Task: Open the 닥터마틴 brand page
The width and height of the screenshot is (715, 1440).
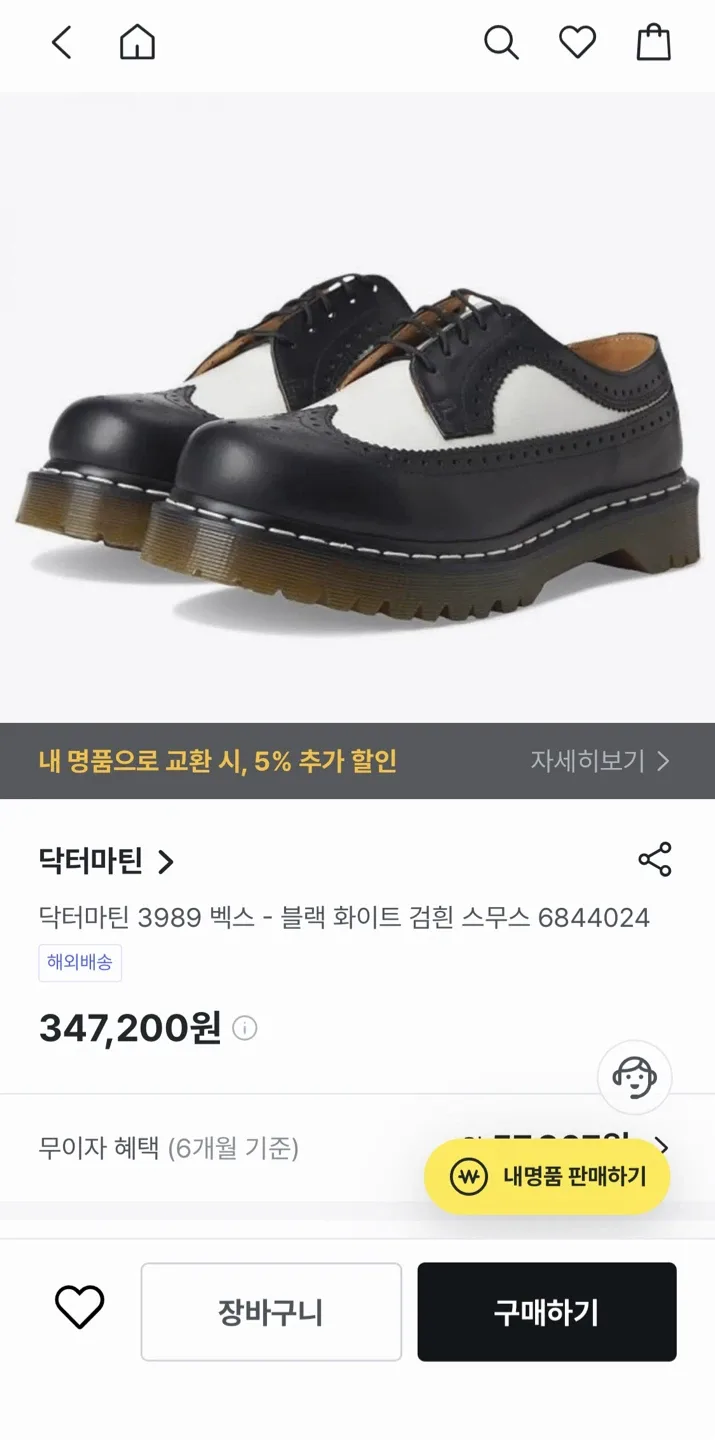Action: pos(106,861)
